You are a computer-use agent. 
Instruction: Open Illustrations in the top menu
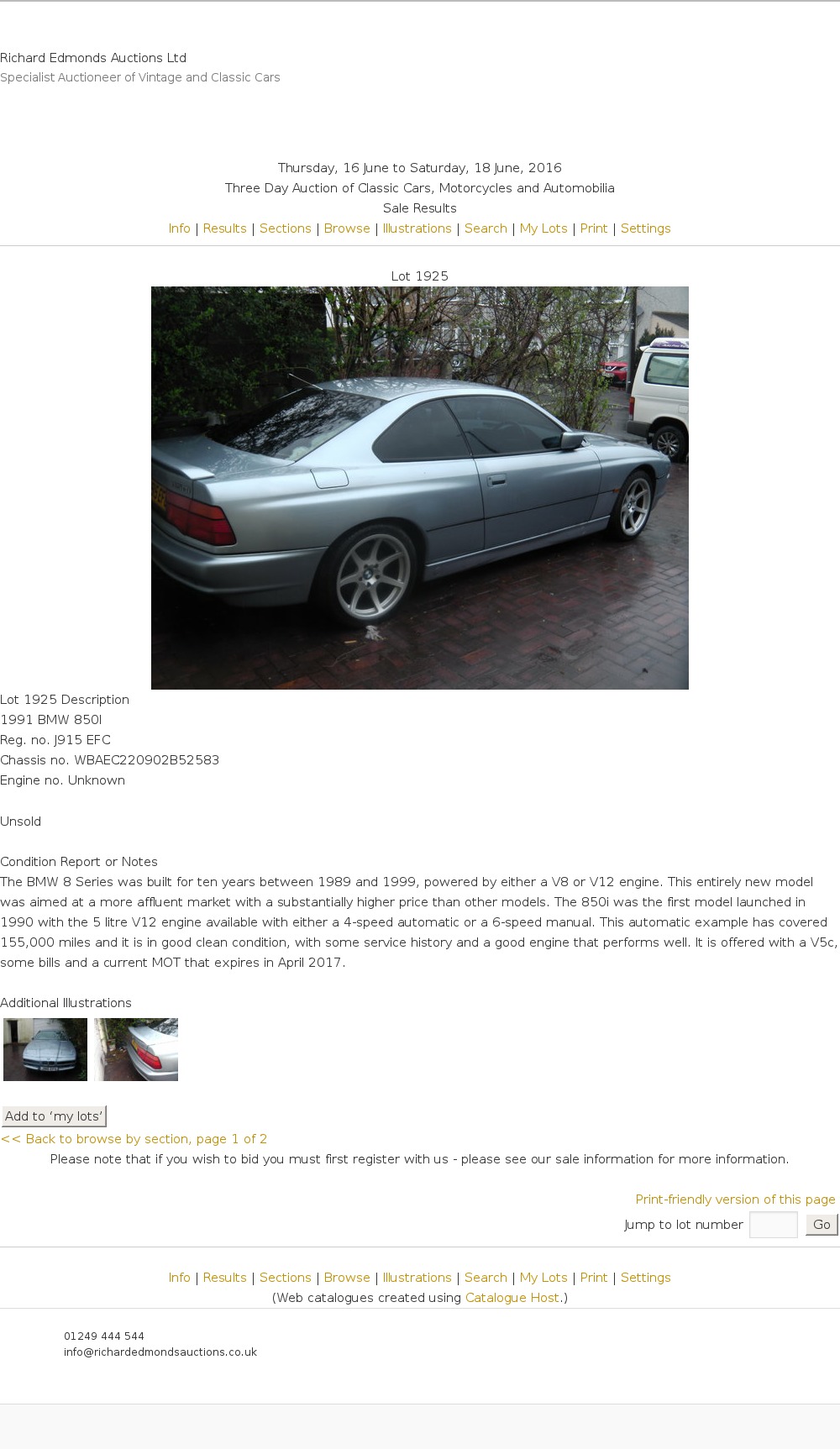tap(417, 228)
